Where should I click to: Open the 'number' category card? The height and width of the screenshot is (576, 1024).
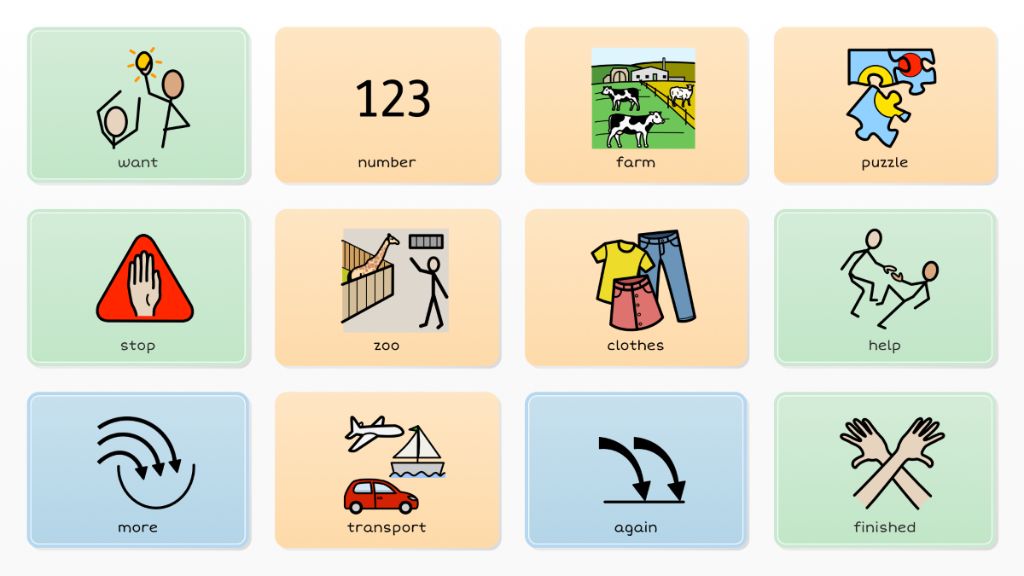(387, 105)
